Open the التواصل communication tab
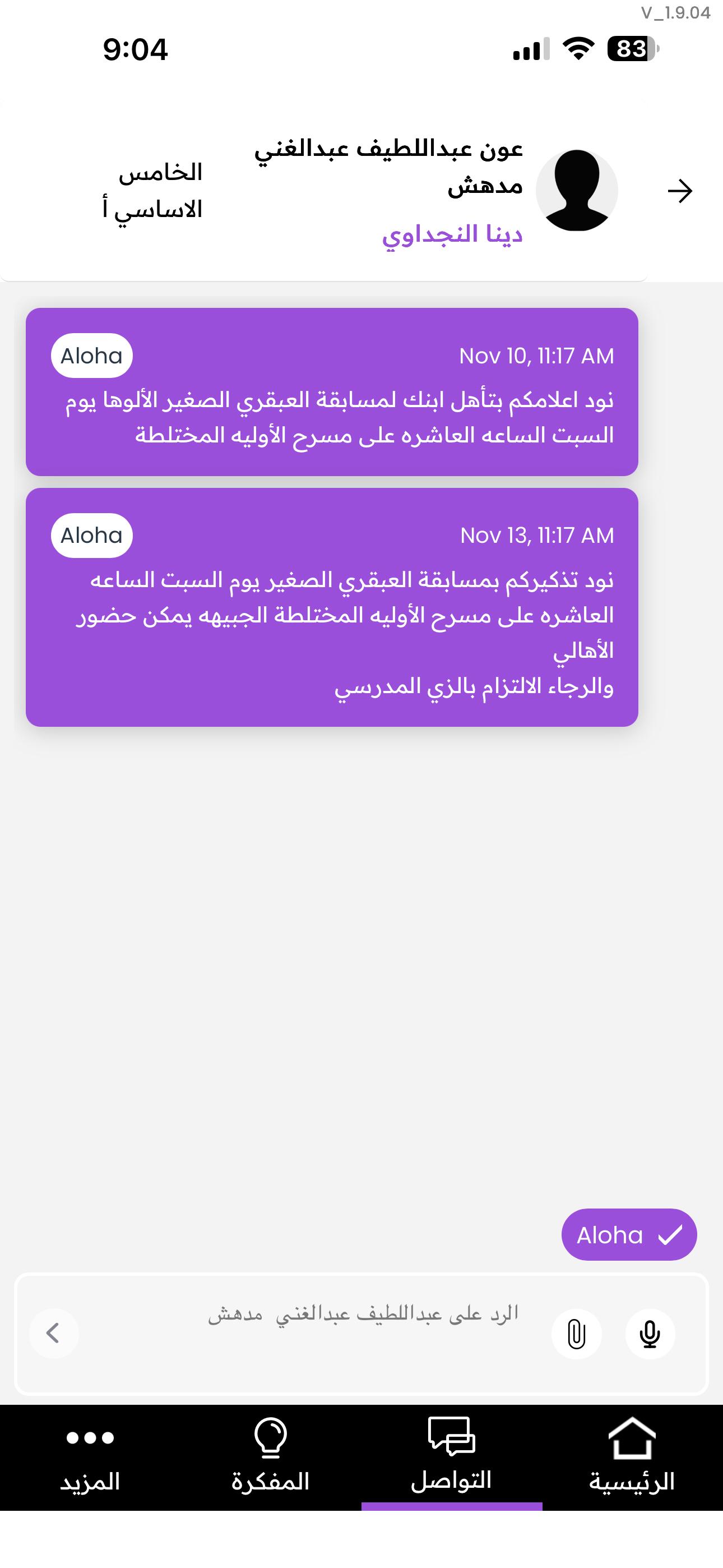 coord(451,1457)
